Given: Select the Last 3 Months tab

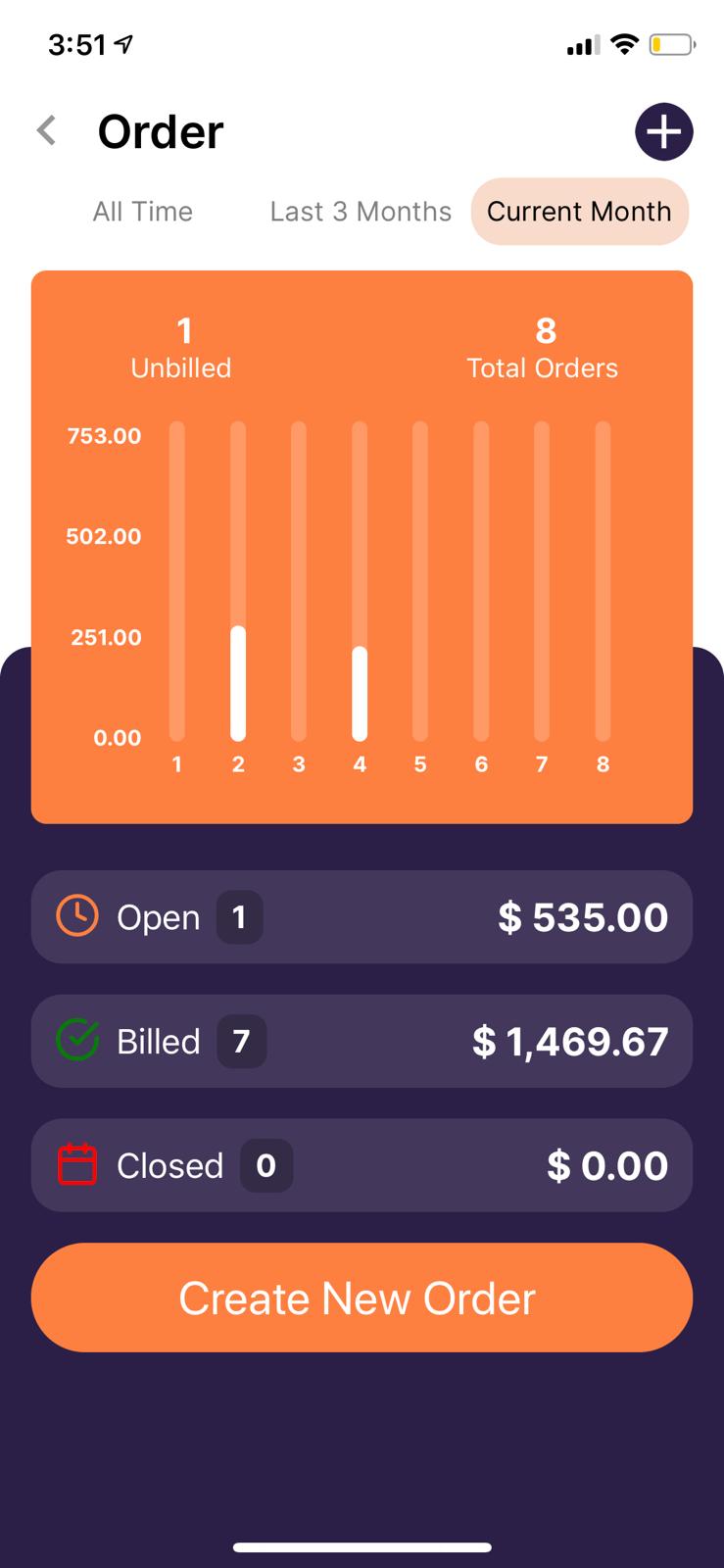Looking at the screenshot, I should (361, 212).
